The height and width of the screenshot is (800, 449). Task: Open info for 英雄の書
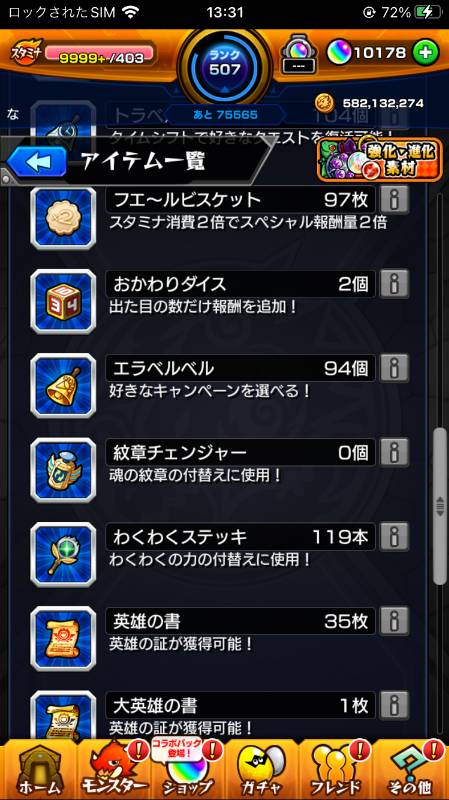[394, 620]
